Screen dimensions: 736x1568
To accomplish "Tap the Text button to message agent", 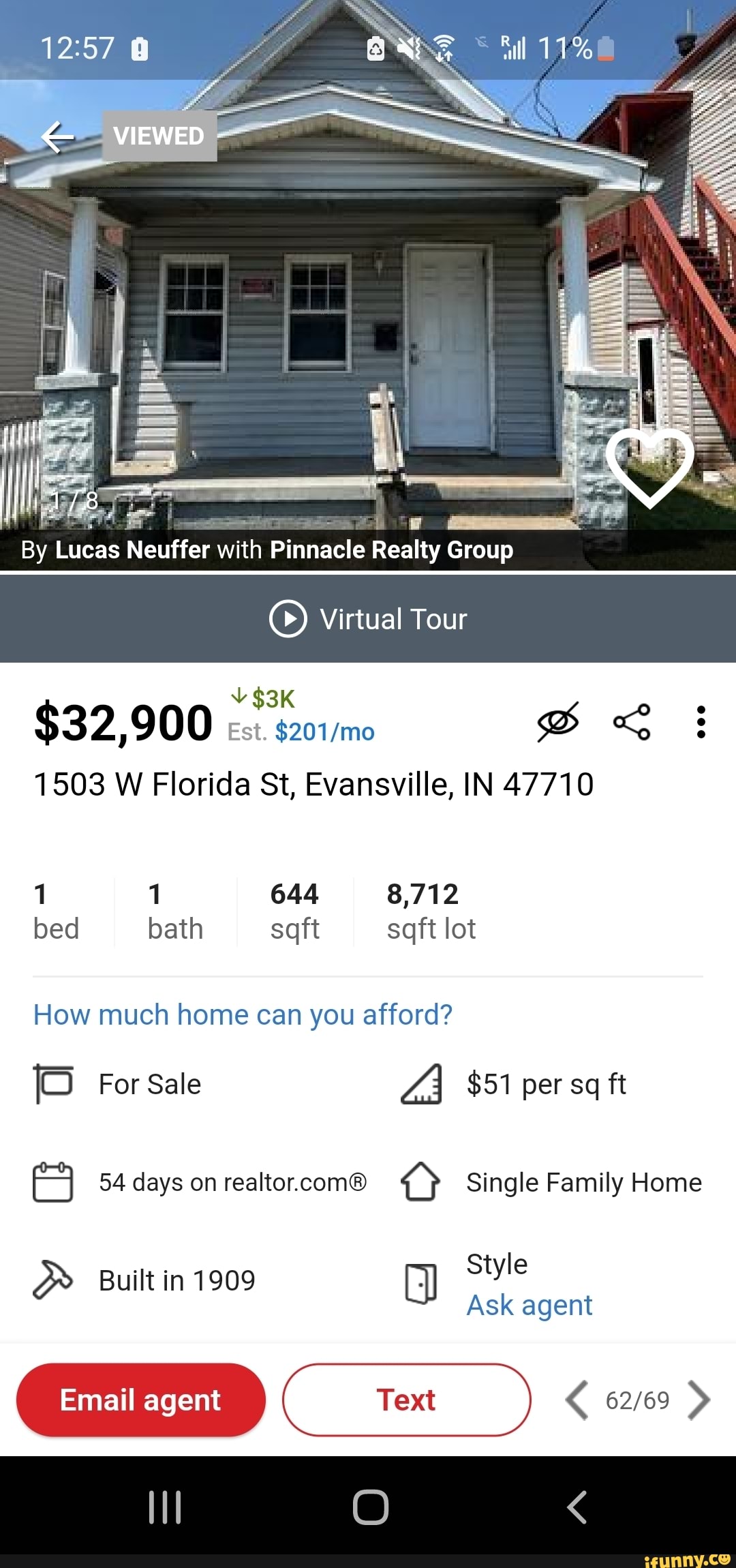I will [x=406, y=1400].
